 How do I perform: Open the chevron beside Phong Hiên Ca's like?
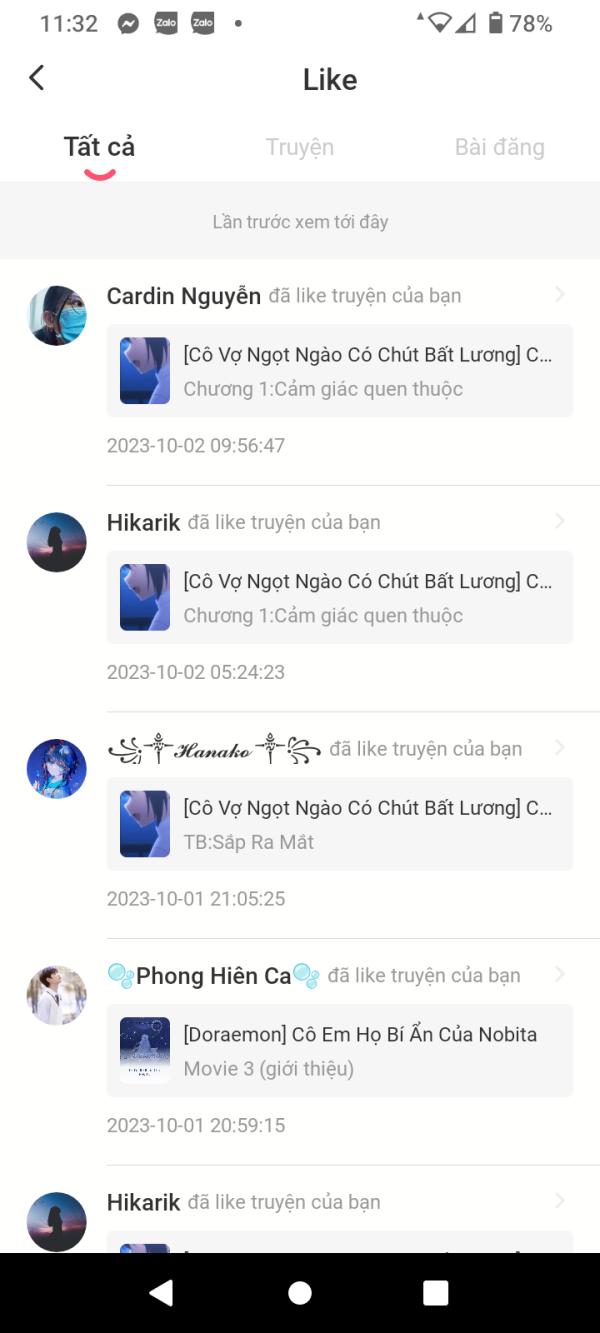559,974
